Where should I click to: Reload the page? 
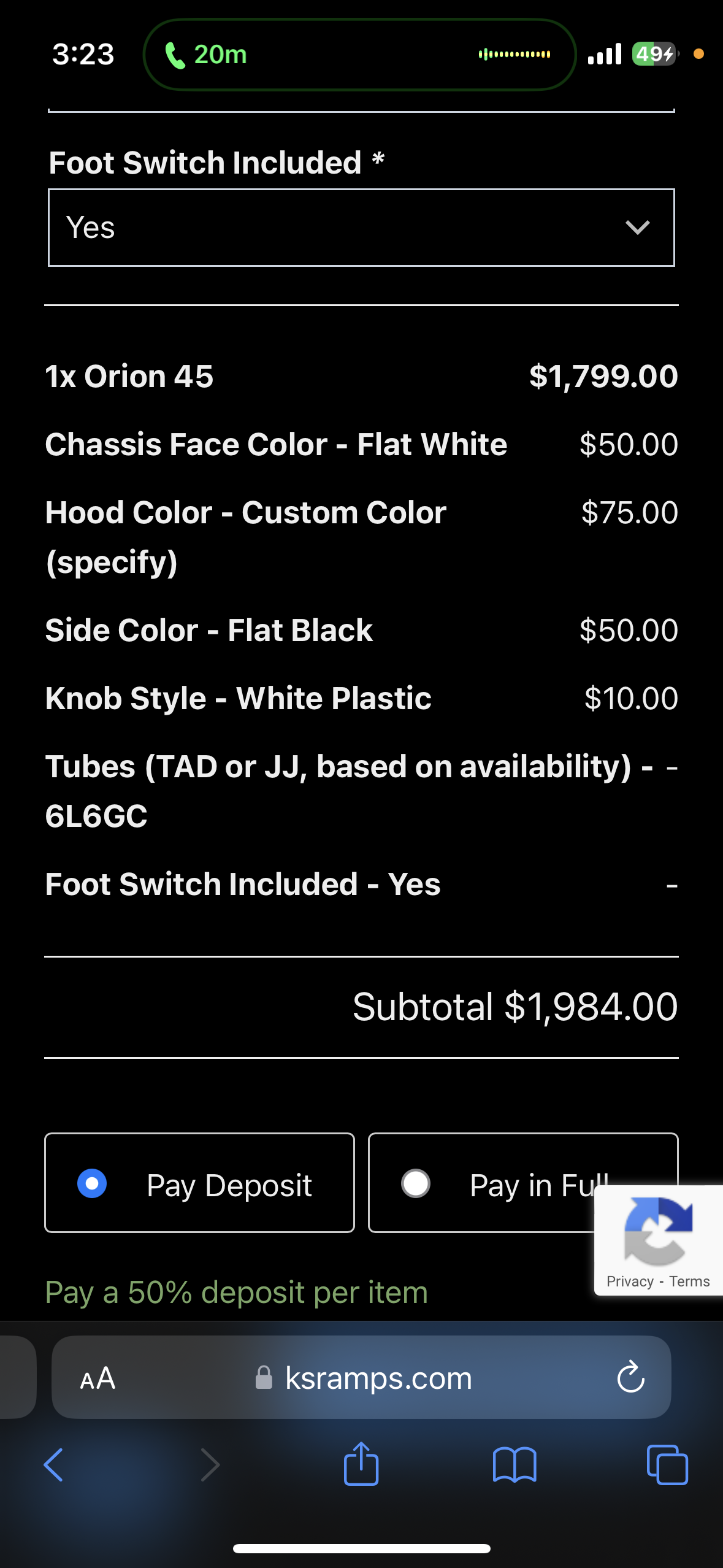click(630, 1378)
